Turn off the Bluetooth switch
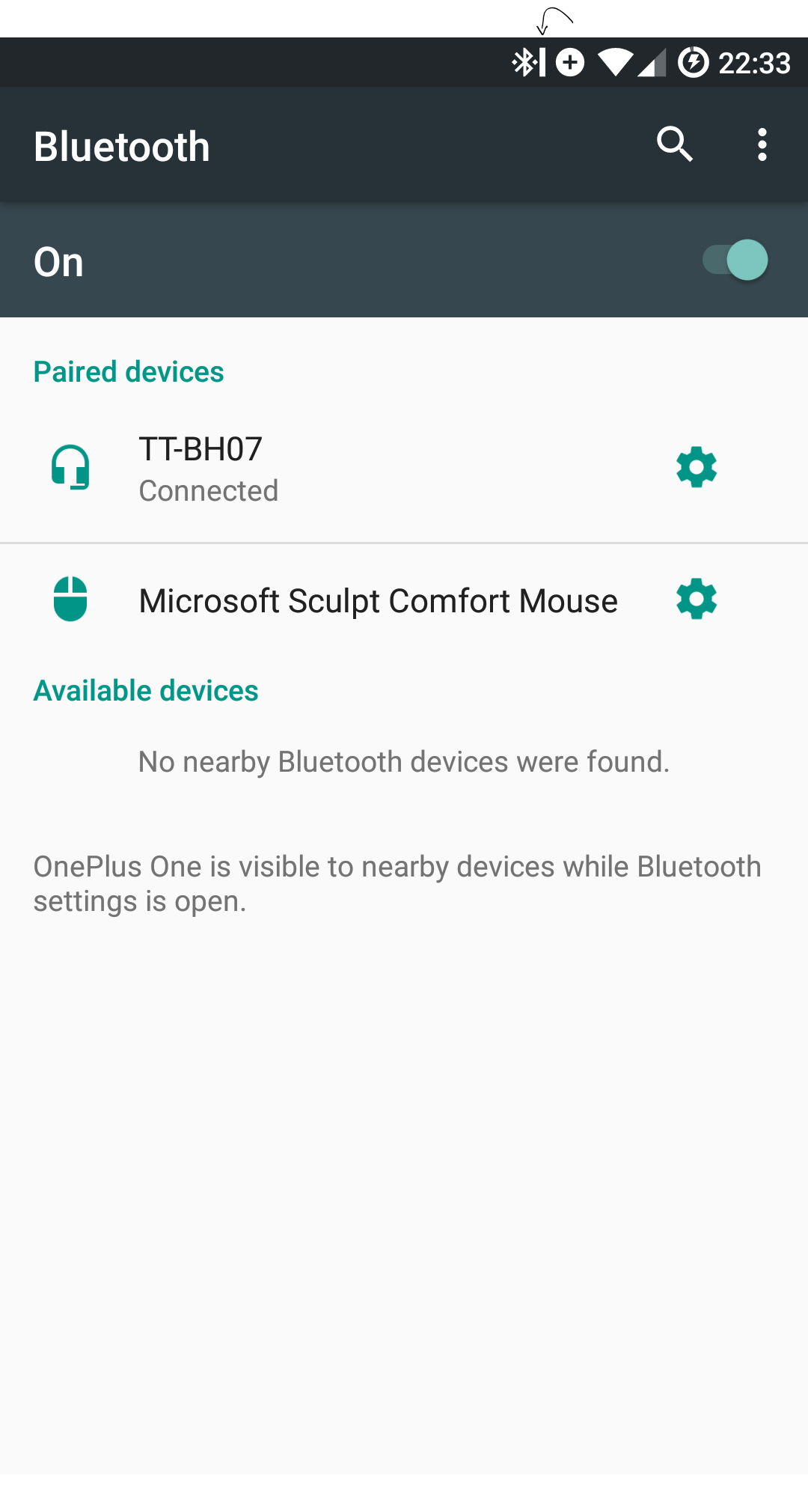This screenshot has height=1512, width=808. coord(736,260)
